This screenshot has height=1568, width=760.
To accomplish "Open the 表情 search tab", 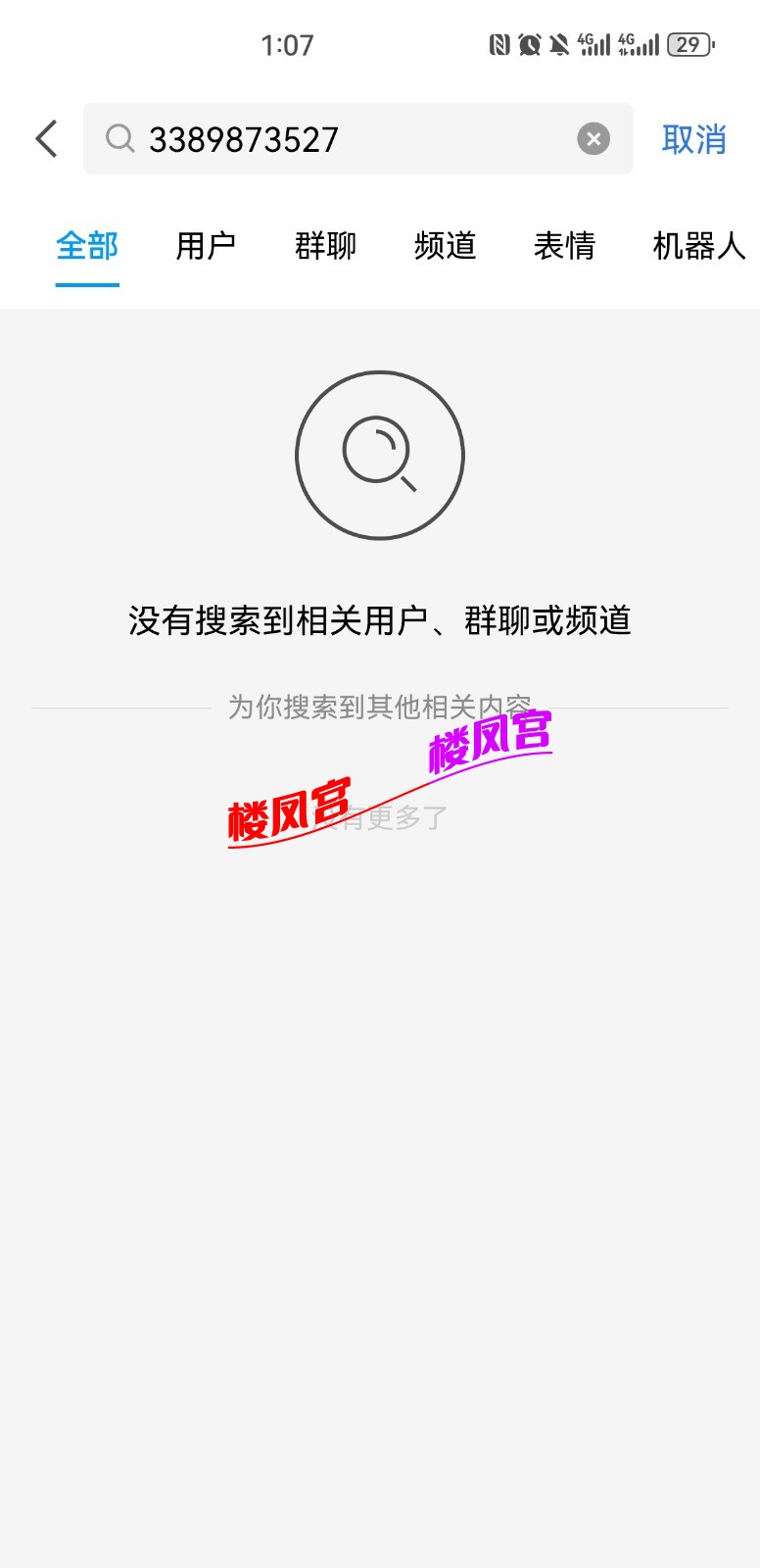I will click(x=566, y=247).
